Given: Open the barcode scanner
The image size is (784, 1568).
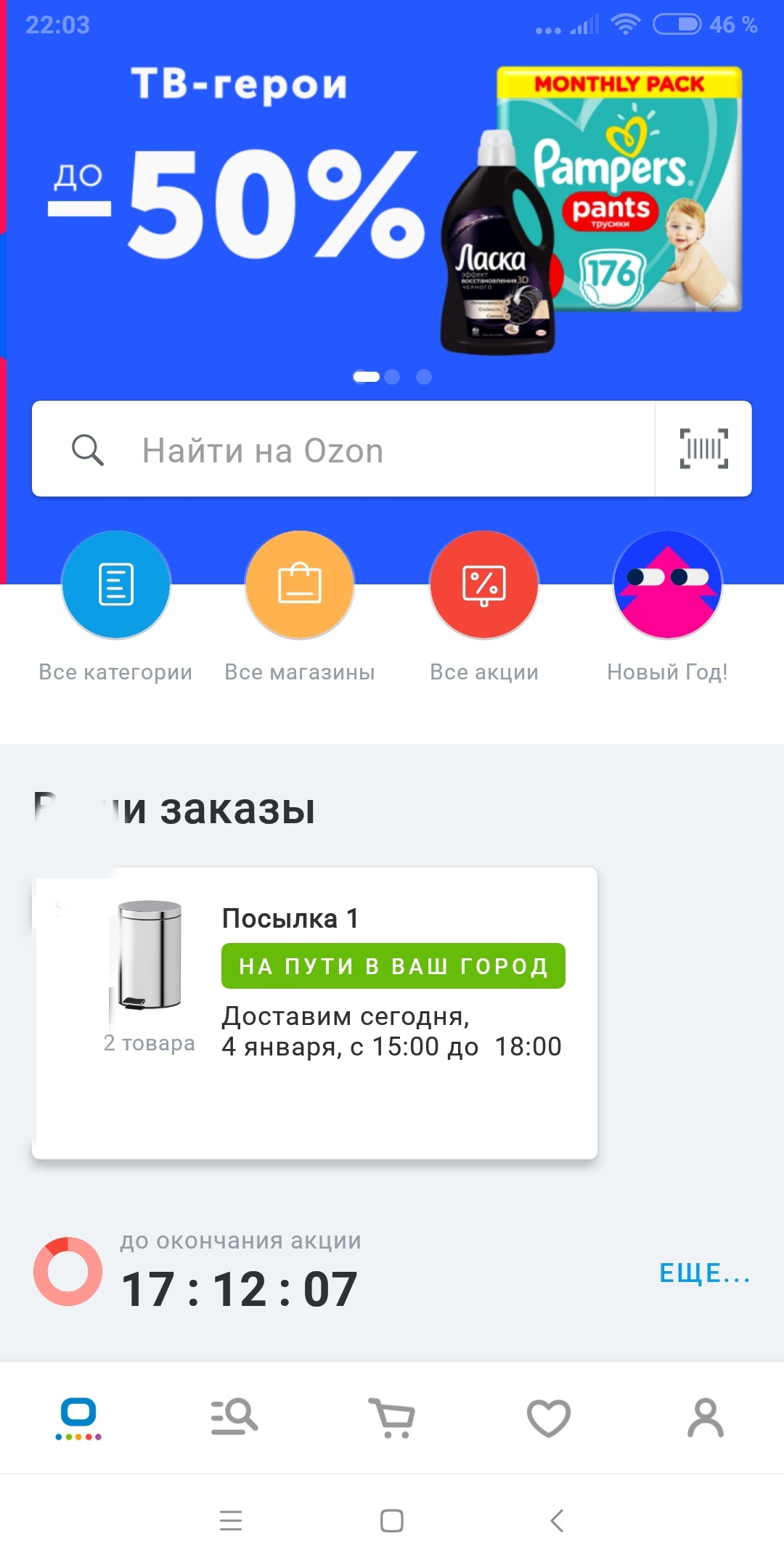Looking at the screenshot, I should tap(703, 449).
